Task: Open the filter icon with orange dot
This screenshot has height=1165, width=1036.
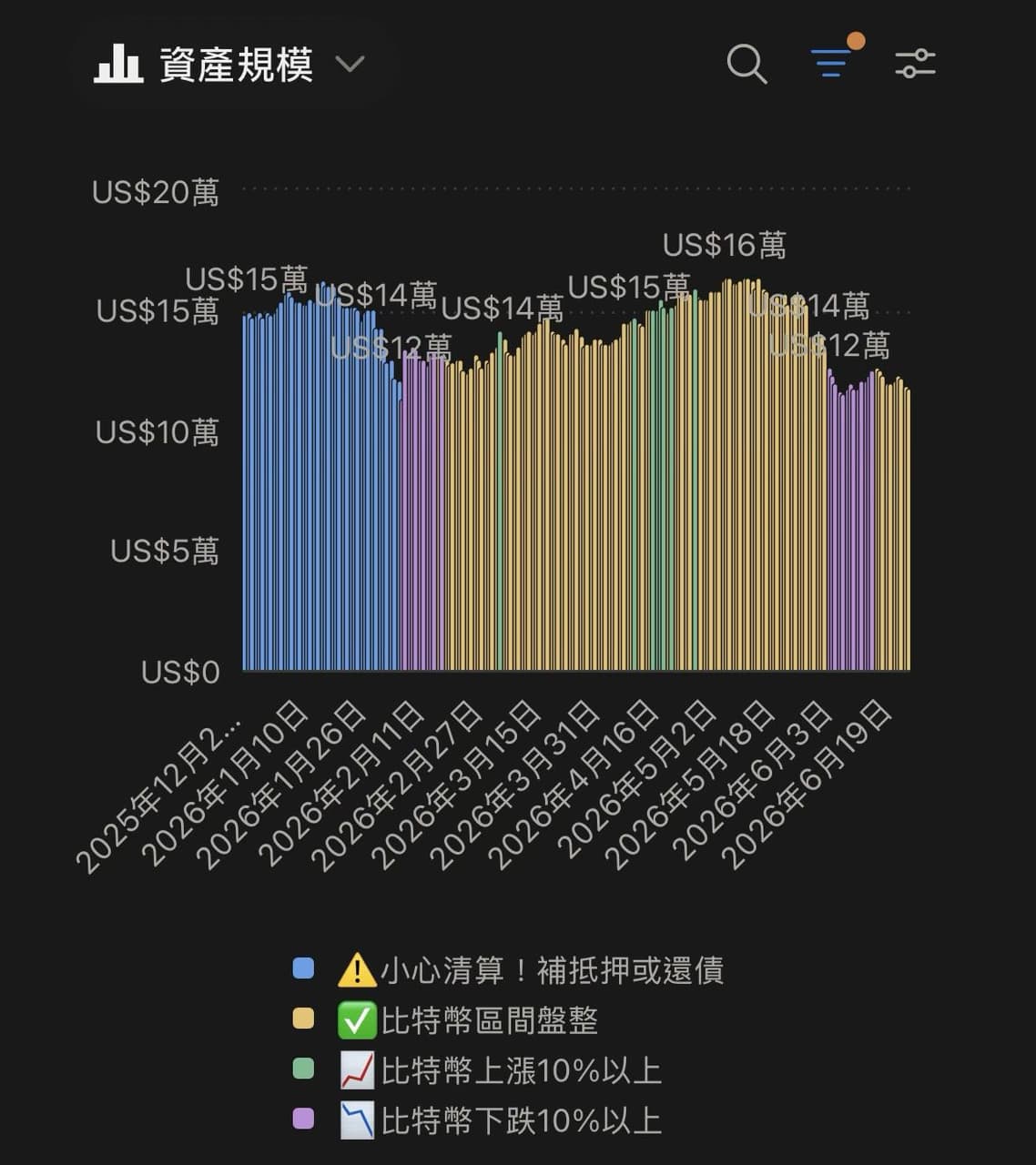Action: coord(832,62)
